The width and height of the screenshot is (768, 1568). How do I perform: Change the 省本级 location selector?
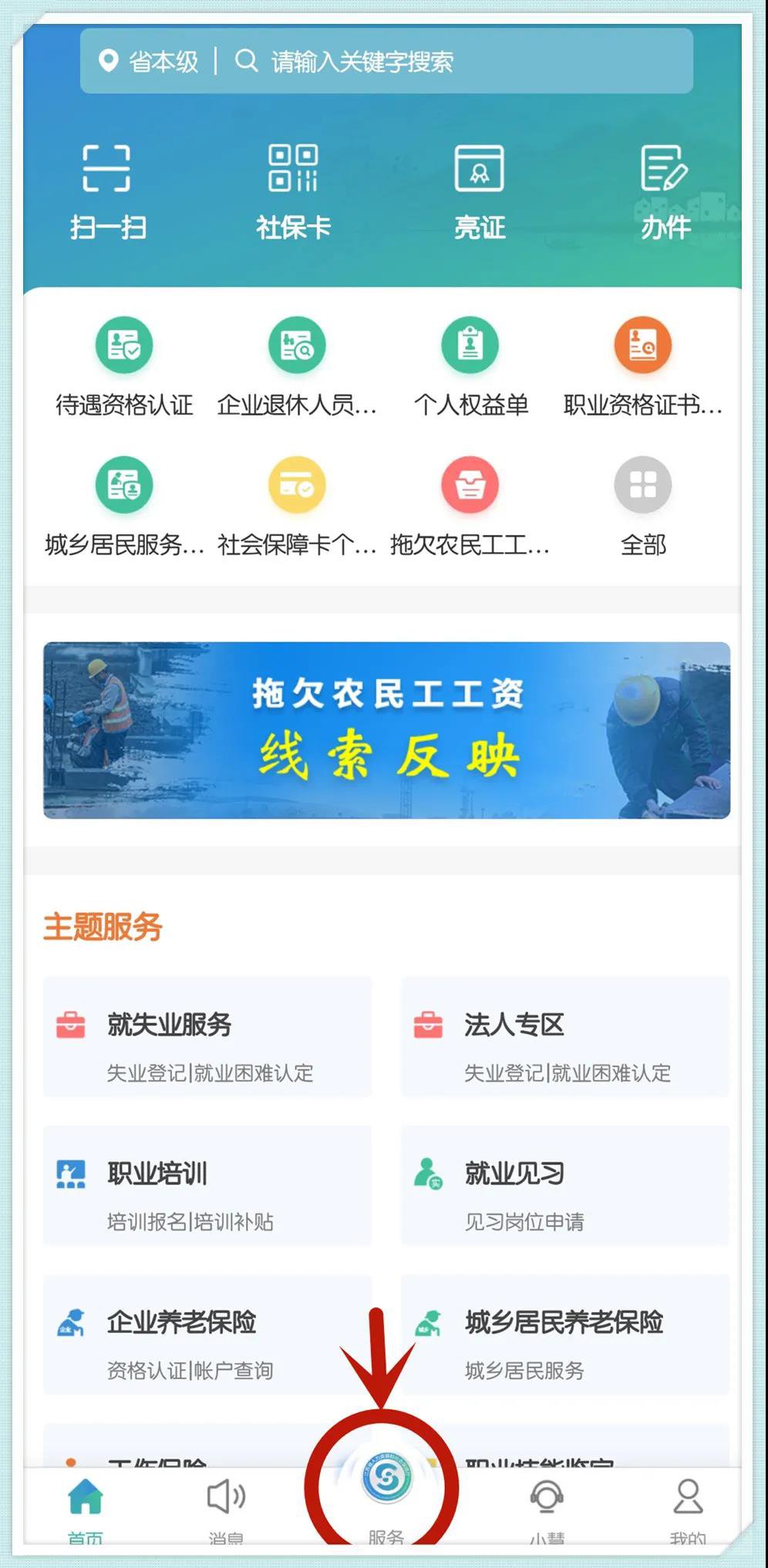coord(149,62)
